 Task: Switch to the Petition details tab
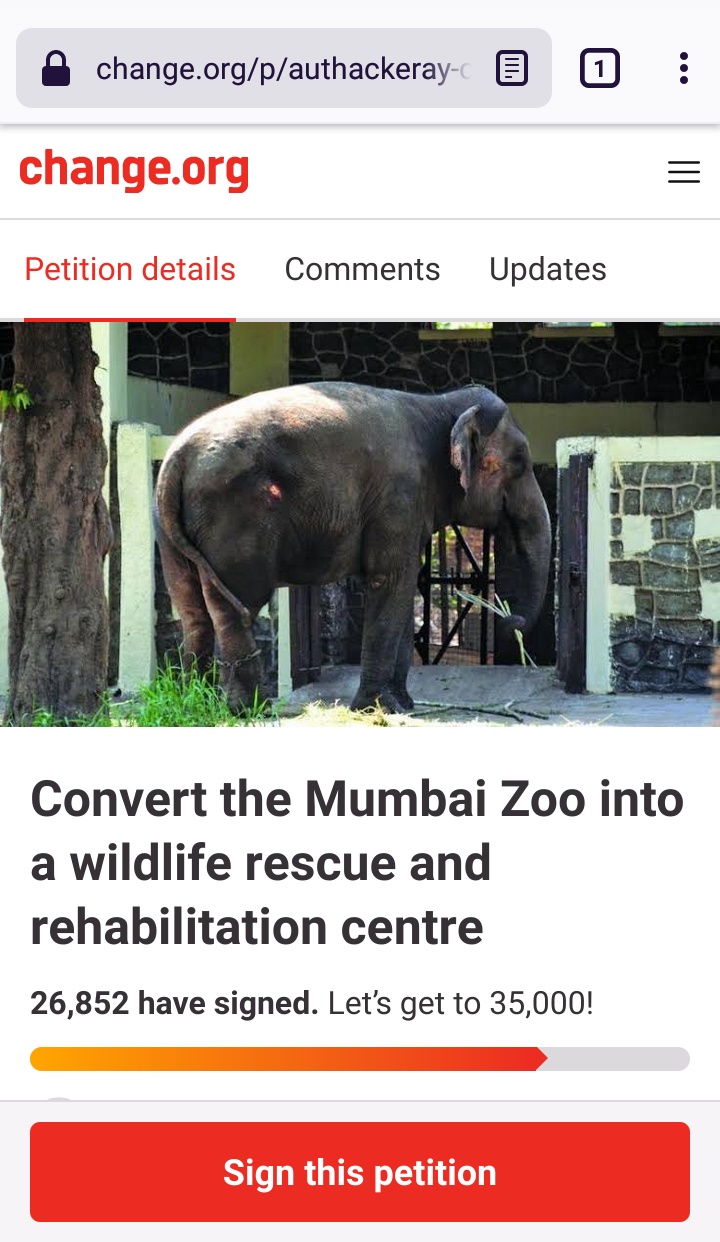coord(130,270)
